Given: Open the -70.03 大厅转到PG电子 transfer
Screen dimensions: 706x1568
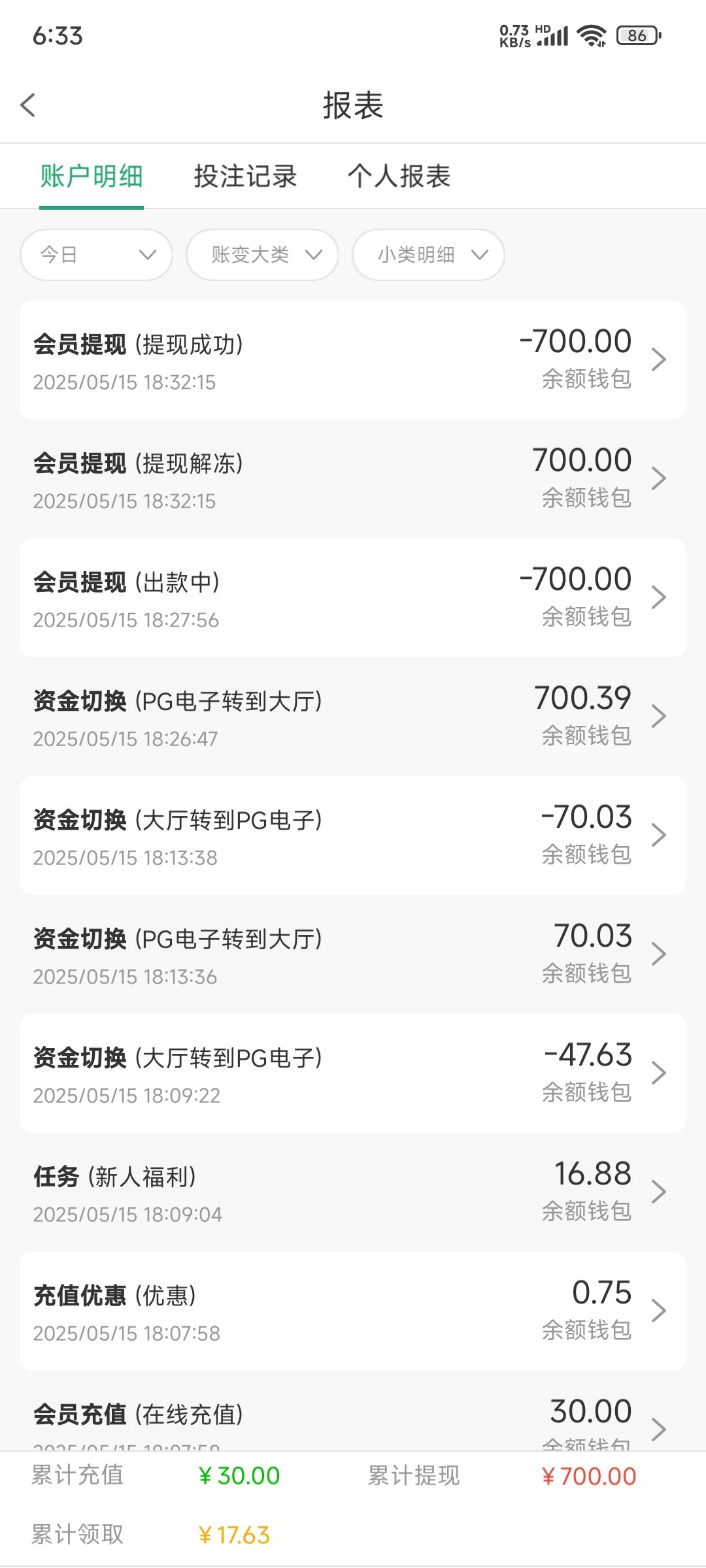Looking at the screenshot, I should (x=353, y=836).
